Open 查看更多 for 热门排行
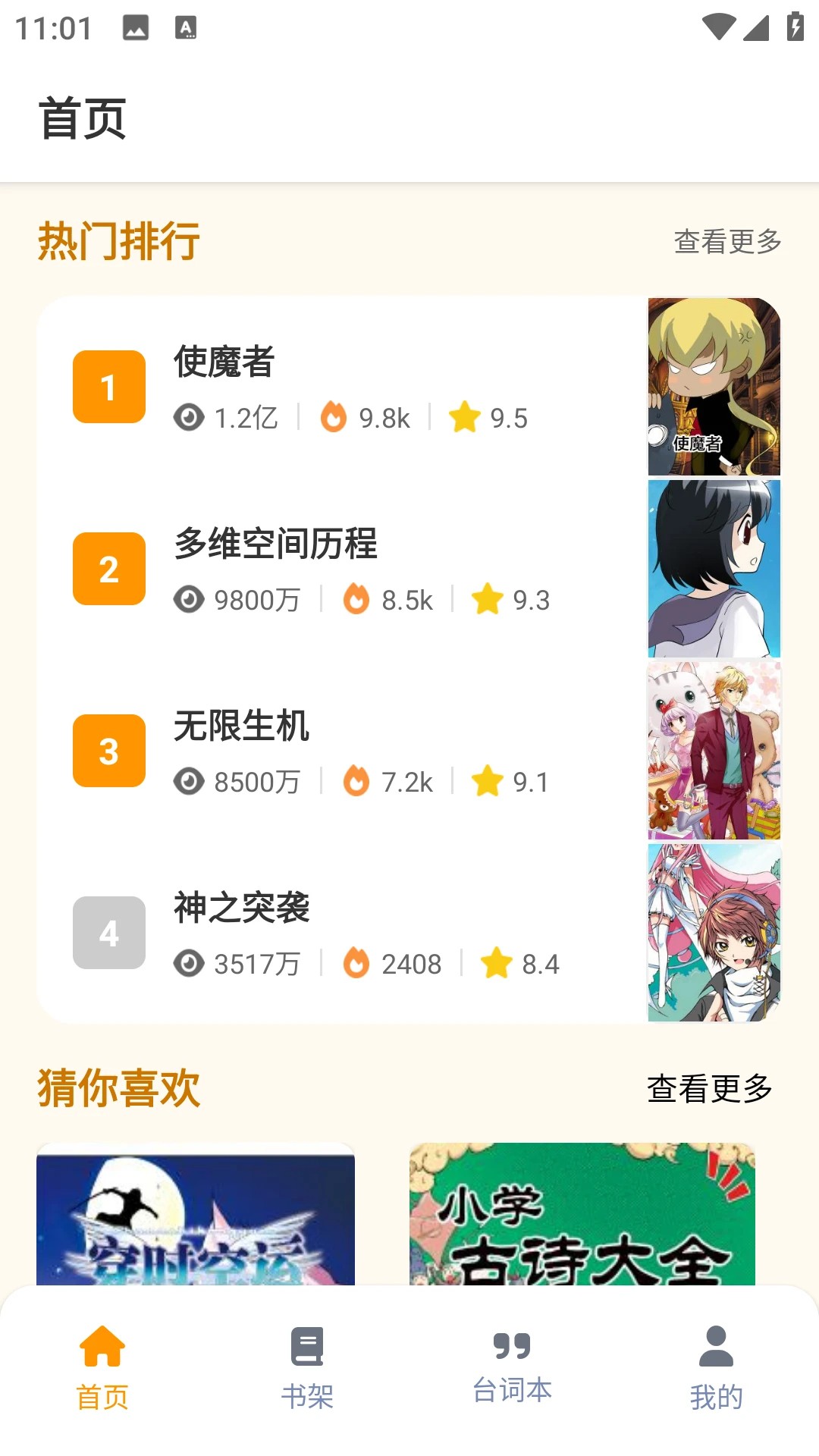This screenshot has width=819, height=1456. (x=726, y=242)
